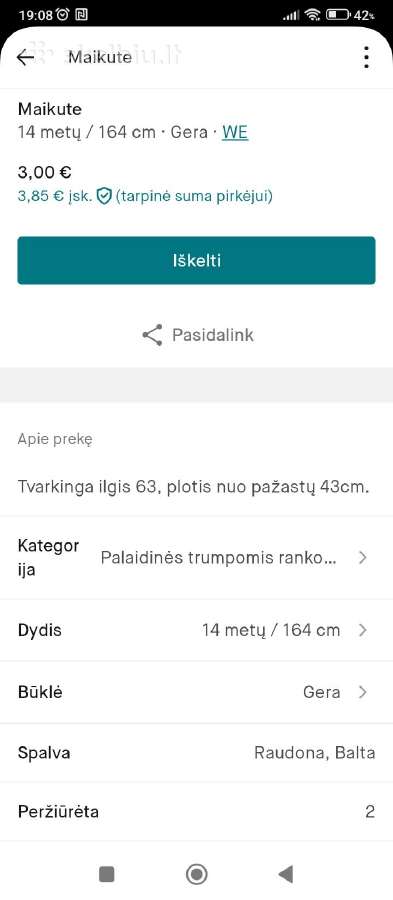Tap the system home button

(197, 874)
